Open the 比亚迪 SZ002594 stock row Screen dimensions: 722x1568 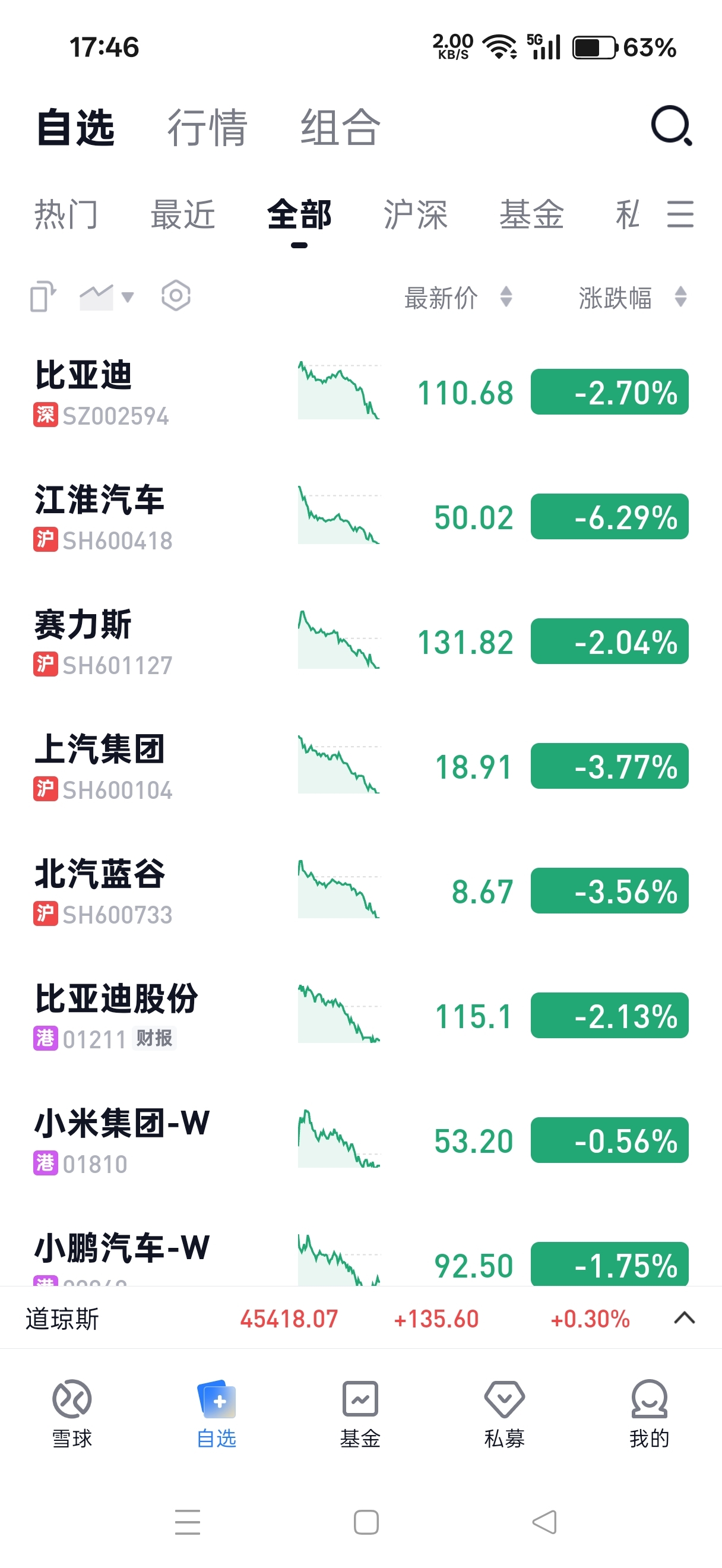pyautogui.click(x=360, y=393)
